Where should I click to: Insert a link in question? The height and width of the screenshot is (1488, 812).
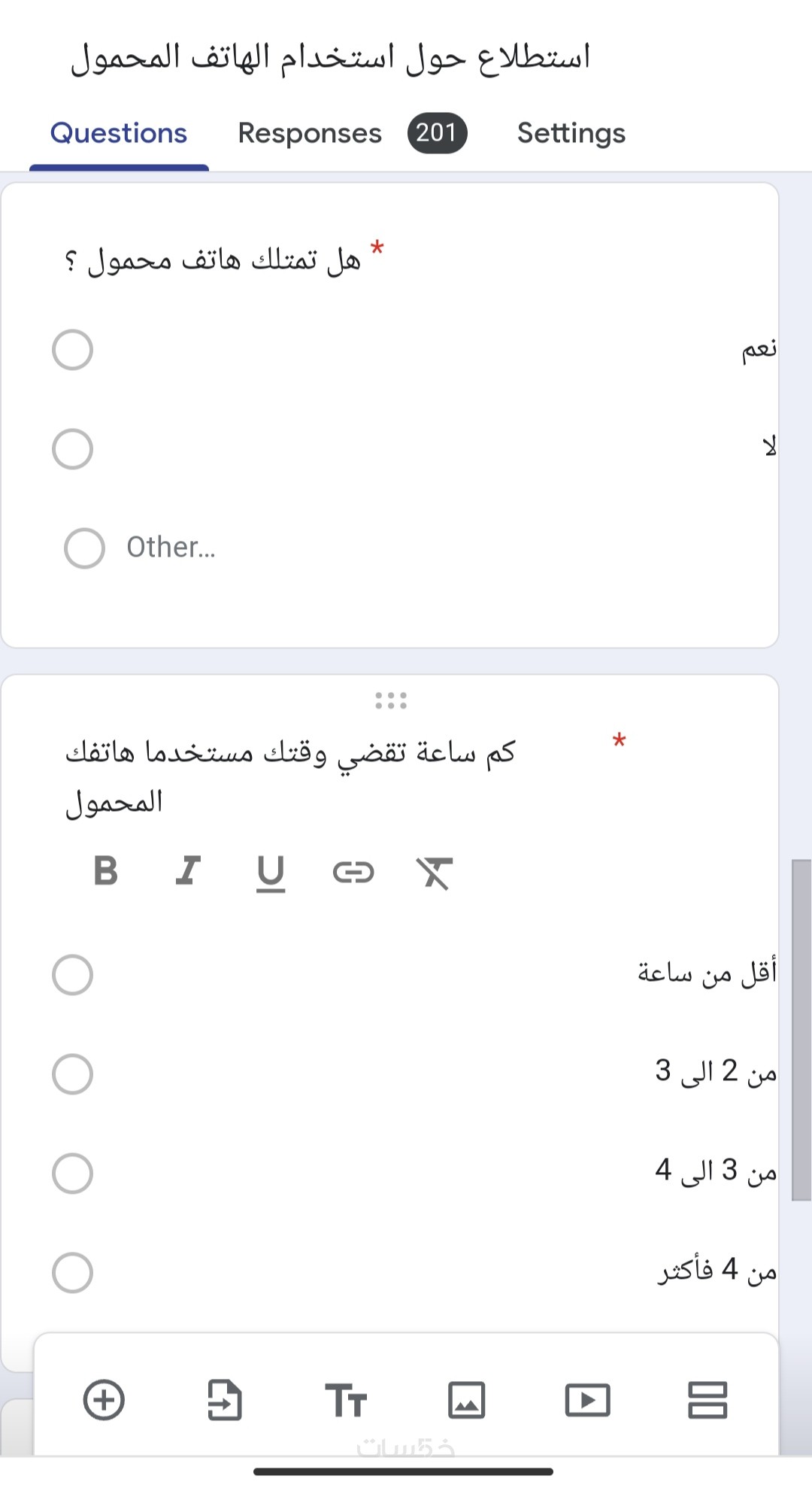coord(353,873)
